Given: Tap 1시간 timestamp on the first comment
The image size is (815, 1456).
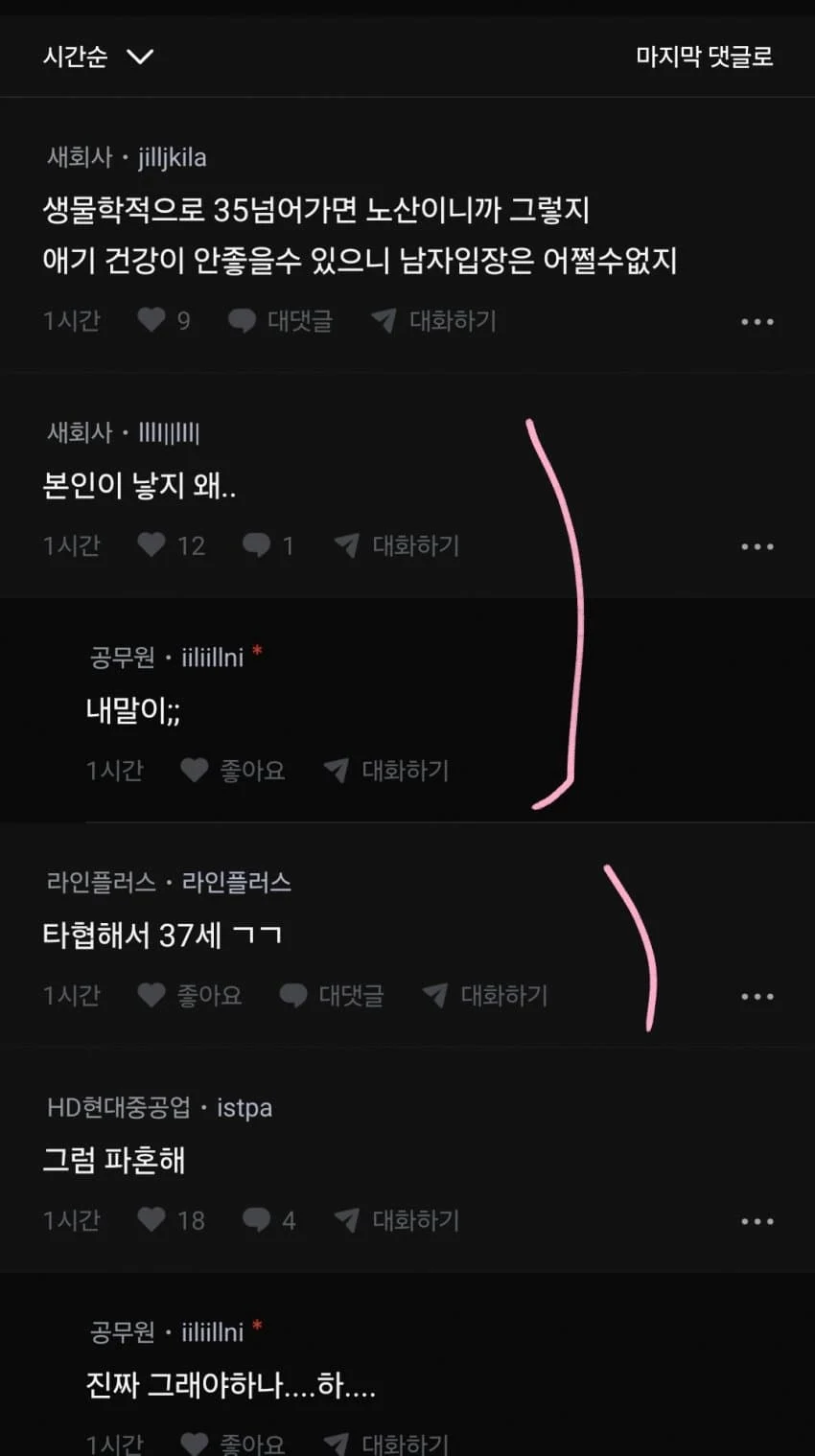Looking at the screenshot, I should tap(71, 321).
